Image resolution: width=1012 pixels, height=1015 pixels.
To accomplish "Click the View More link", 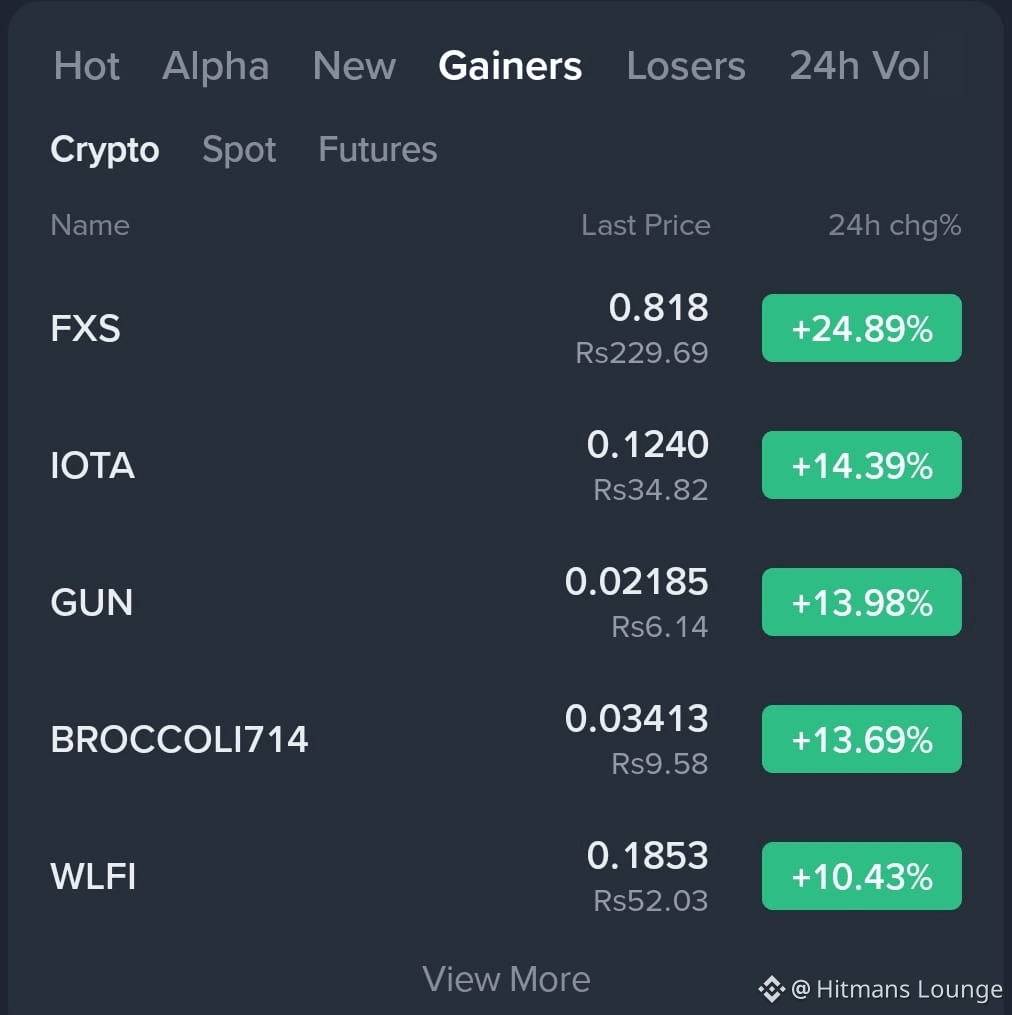I will pos(506,979).
